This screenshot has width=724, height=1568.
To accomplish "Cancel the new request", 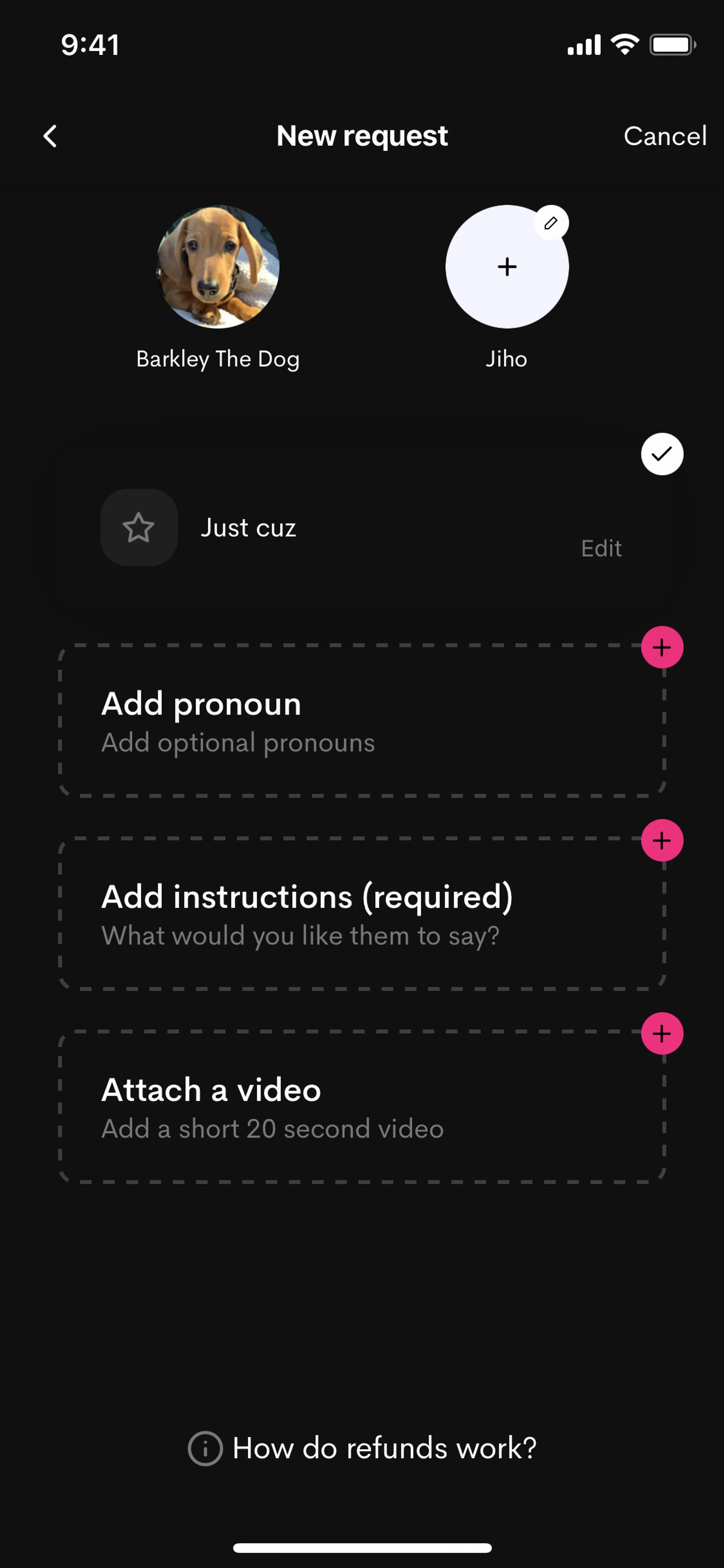I will pos(664,136).
